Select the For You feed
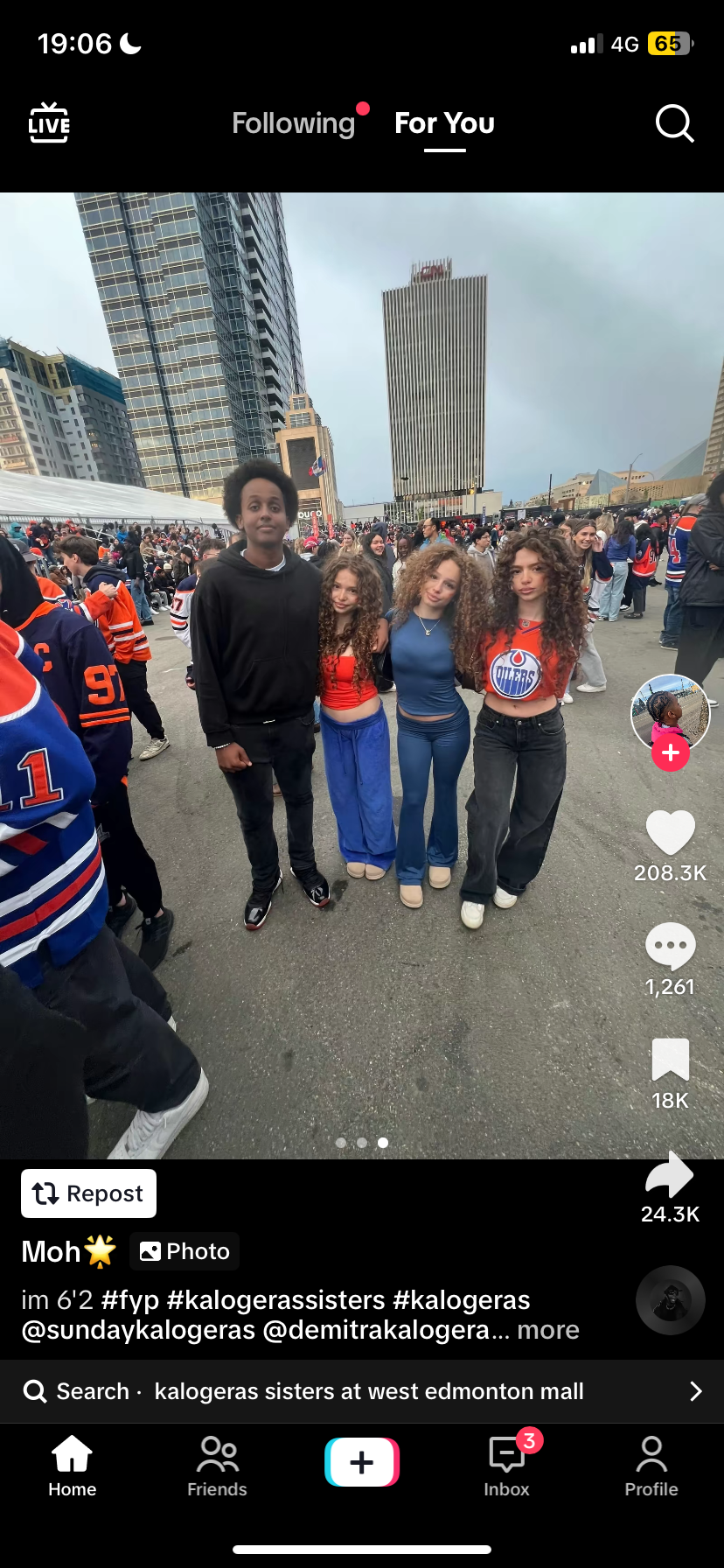The width and height of the screenshot is (724, 1568). pyautogui.click(x=444, y=123)
